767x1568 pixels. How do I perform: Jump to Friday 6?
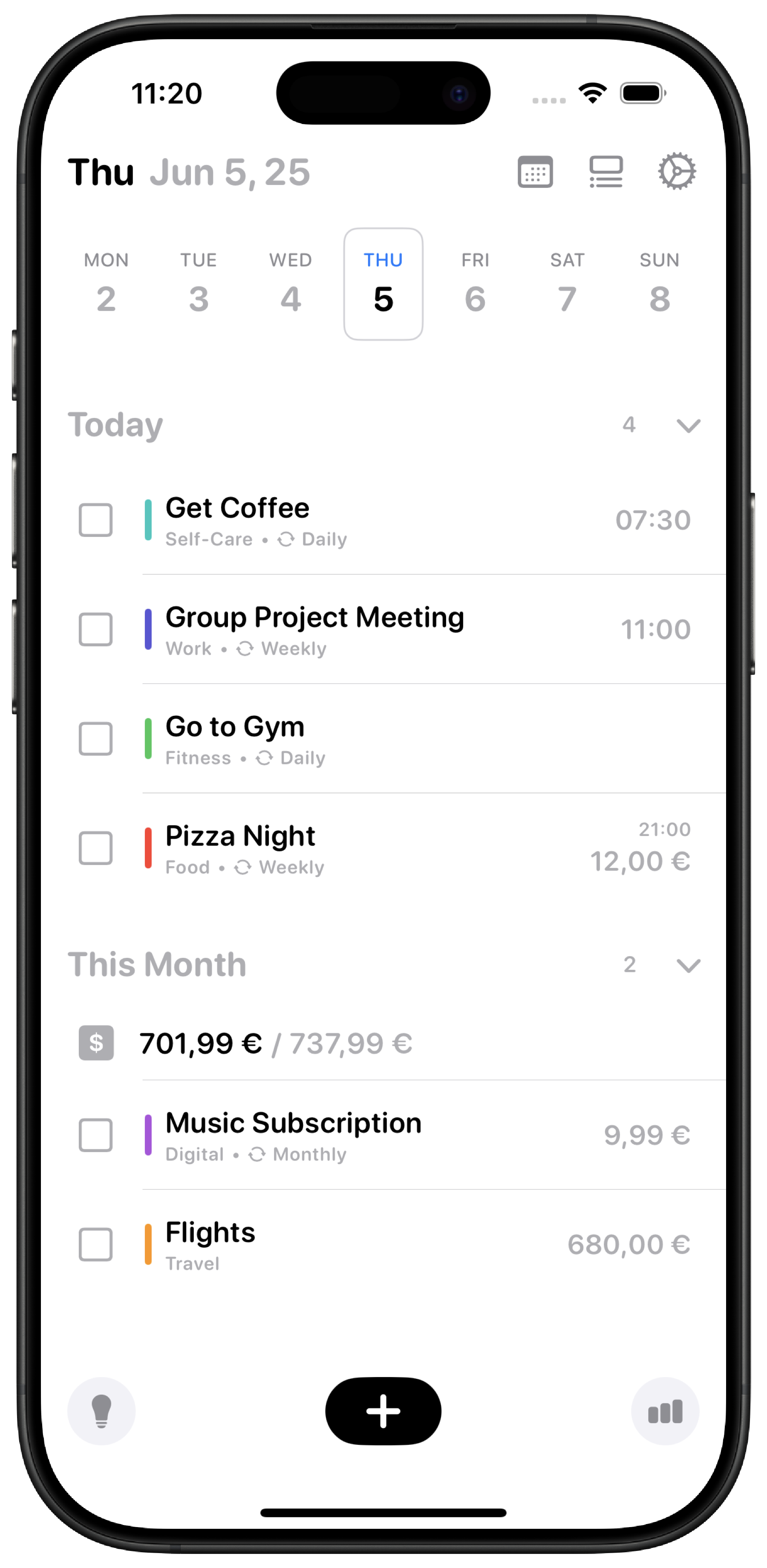click(476, 284)
